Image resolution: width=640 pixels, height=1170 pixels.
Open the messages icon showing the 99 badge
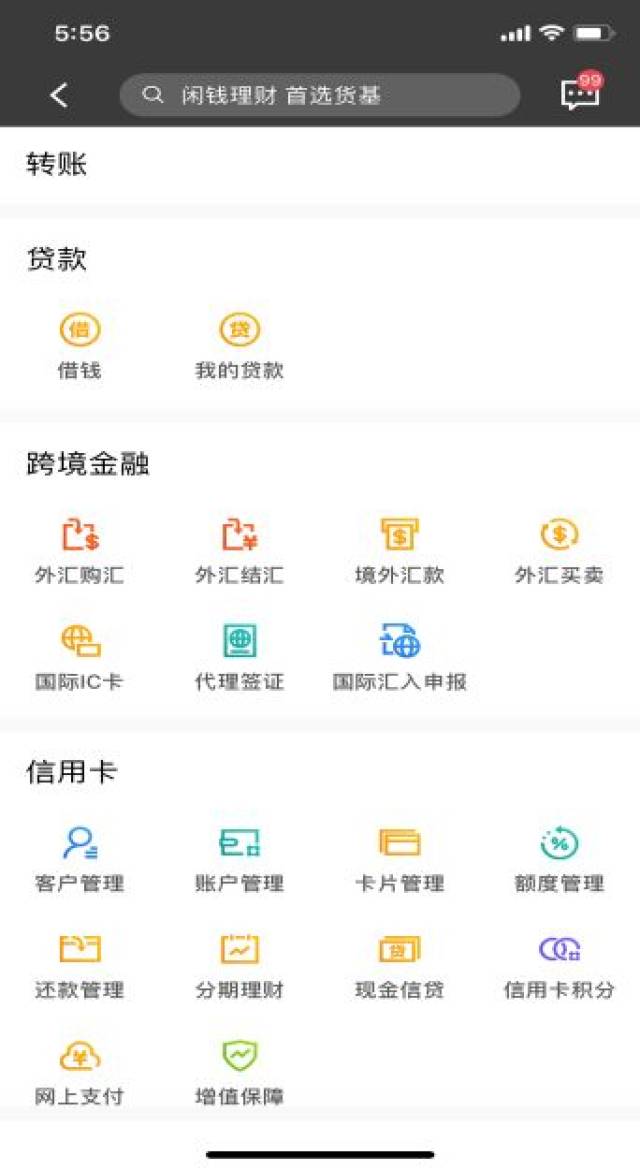(580, 94)
